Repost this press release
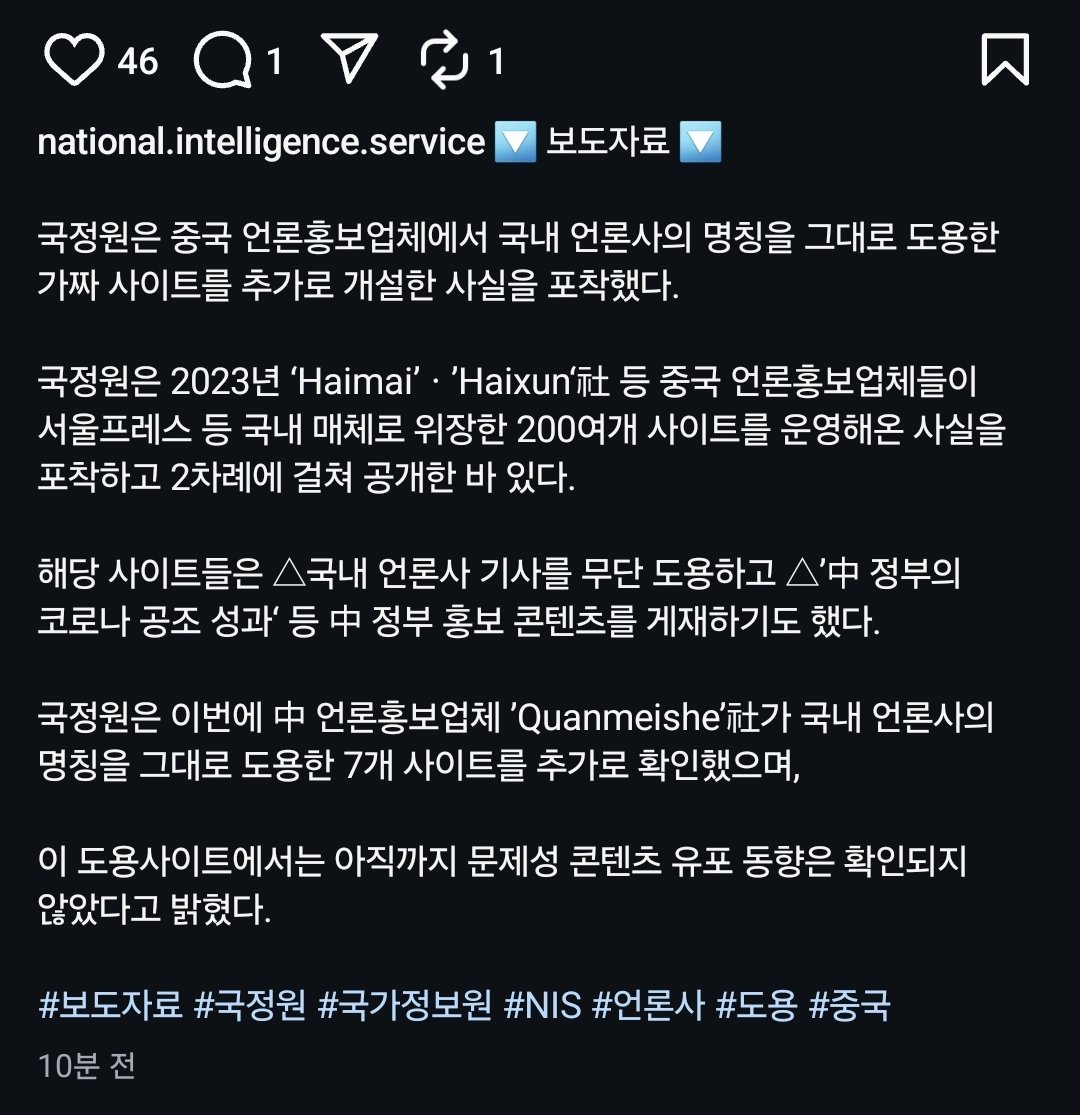The width and height of the screenshot is (1080, 1115). pyautogui.click(x=444, y=61)
